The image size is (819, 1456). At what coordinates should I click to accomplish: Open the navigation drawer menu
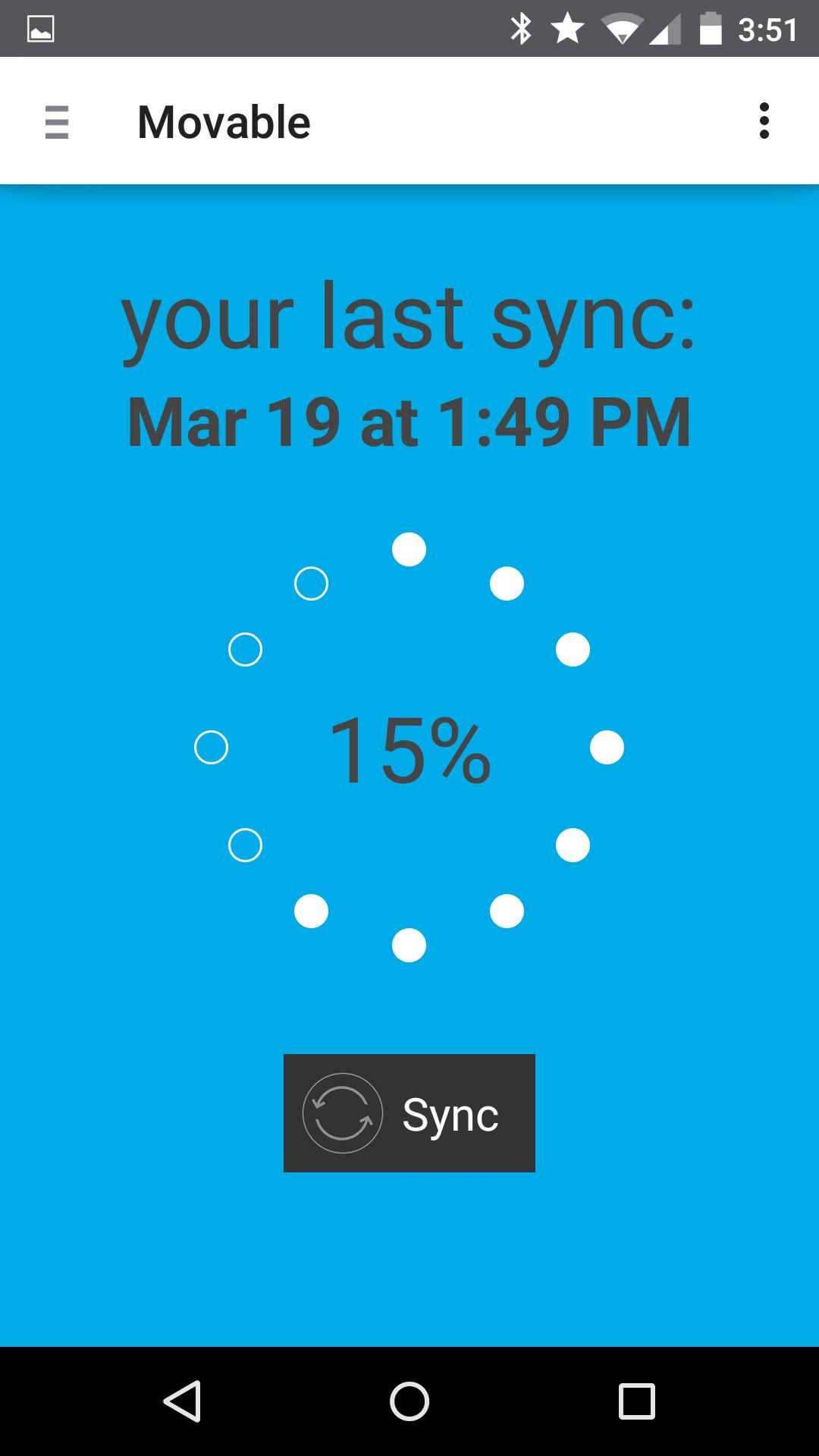pos(57,121)
